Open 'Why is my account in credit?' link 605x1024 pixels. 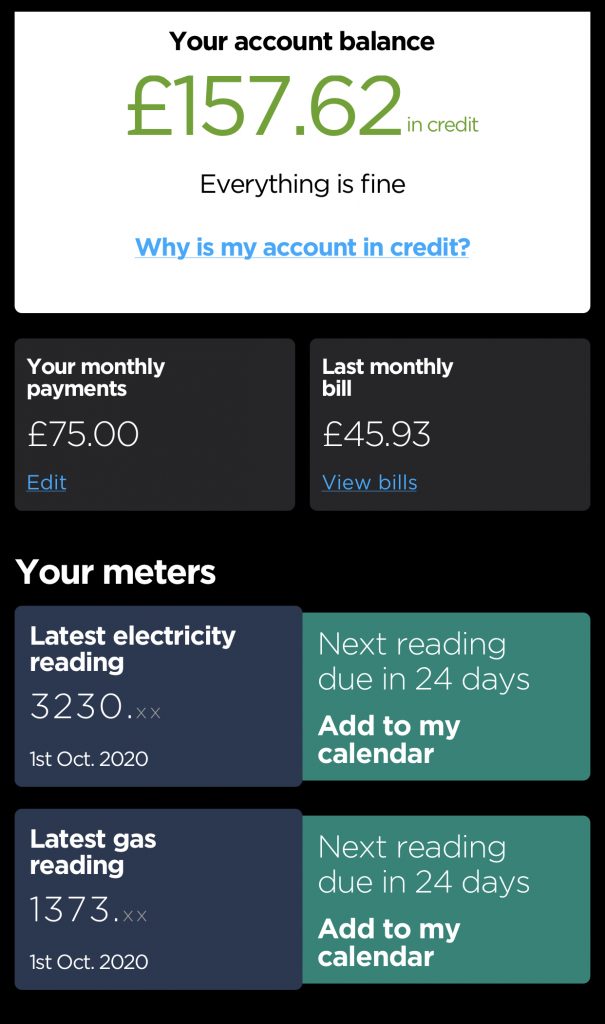click(302, 247)
